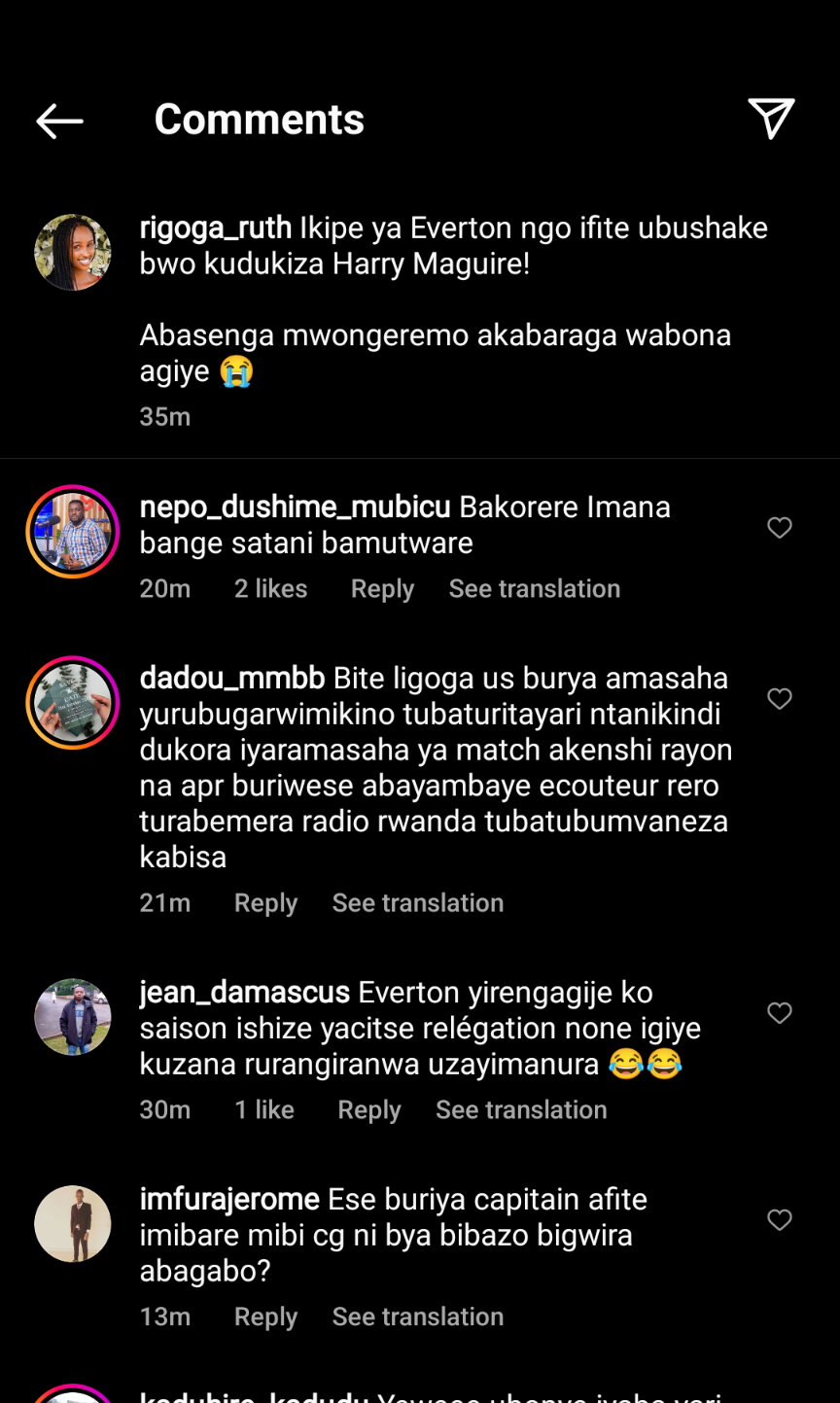Like imfurajerome's comment
840x1403 pixels.
point(780,1220)
